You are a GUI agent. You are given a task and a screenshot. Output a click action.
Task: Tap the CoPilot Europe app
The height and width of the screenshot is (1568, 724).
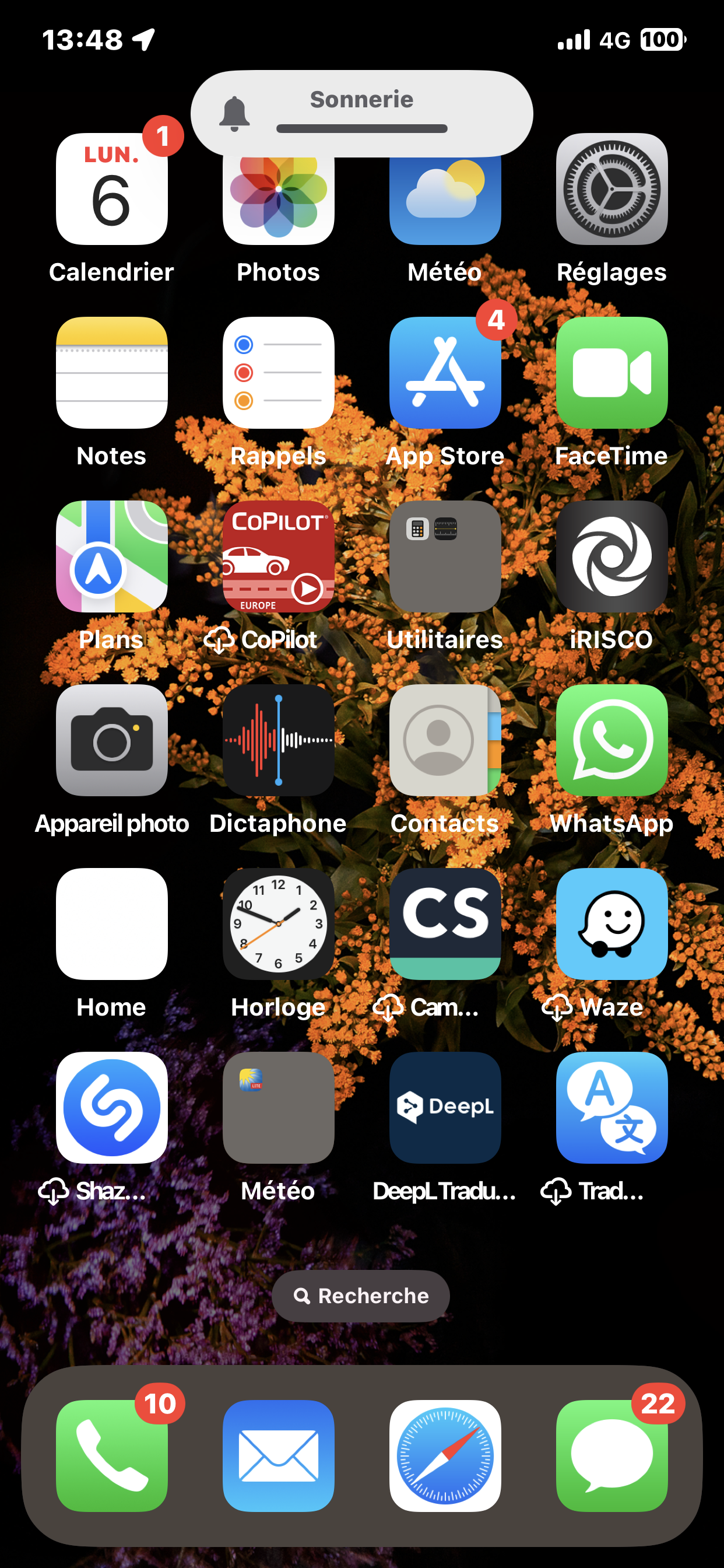tap(278, 556)
